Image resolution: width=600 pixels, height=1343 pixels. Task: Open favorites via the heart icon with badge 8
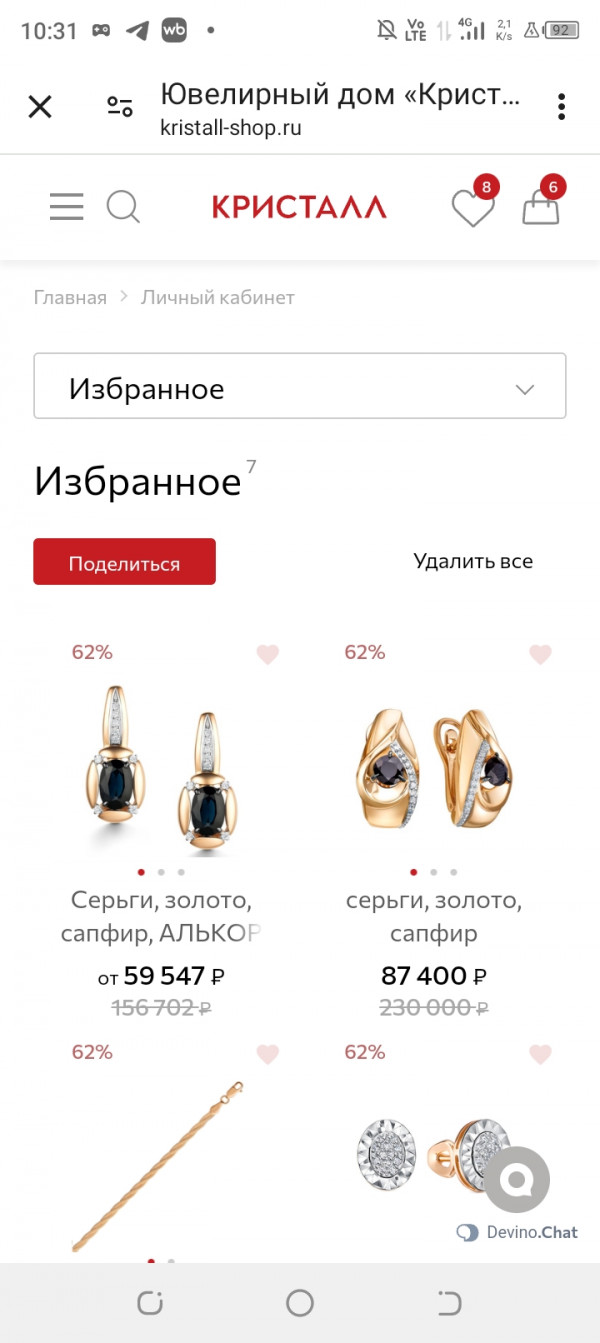[472, 207]
